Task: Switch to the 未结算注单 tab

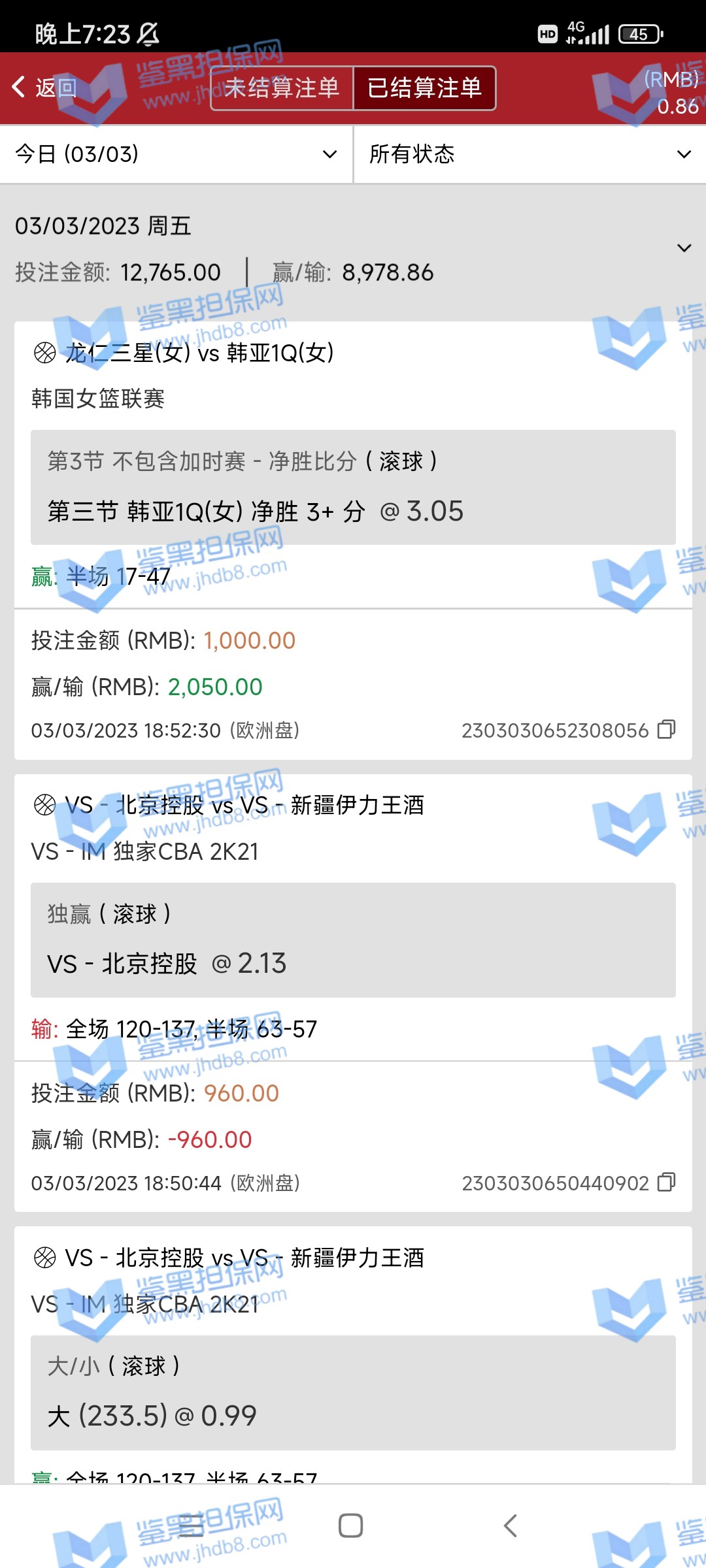Action: pyautogui.click(x=282, y=88)
